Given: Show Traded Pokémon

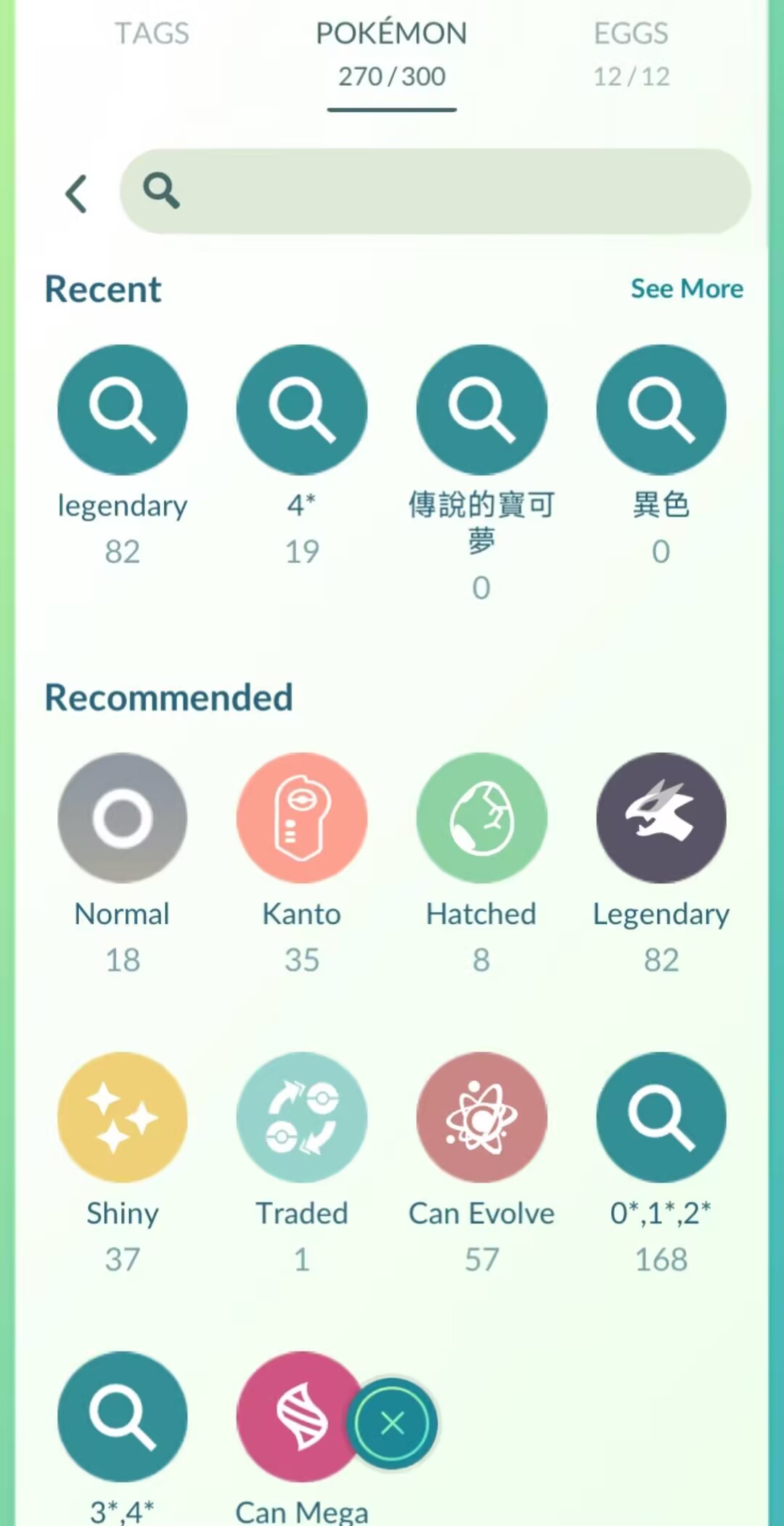Looking at the screenshot, I should pyautogui.click(x=301, y=1117).
